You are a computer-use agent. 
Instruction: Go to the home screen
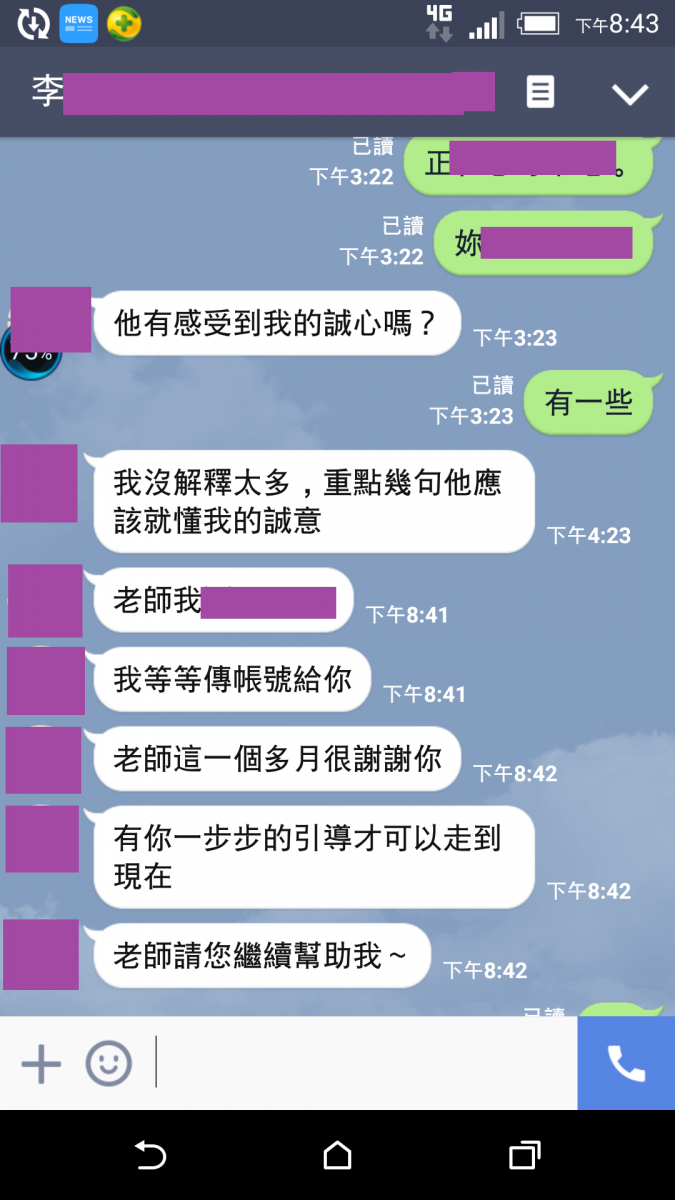pyautogui.click(x=337, y=1156)
